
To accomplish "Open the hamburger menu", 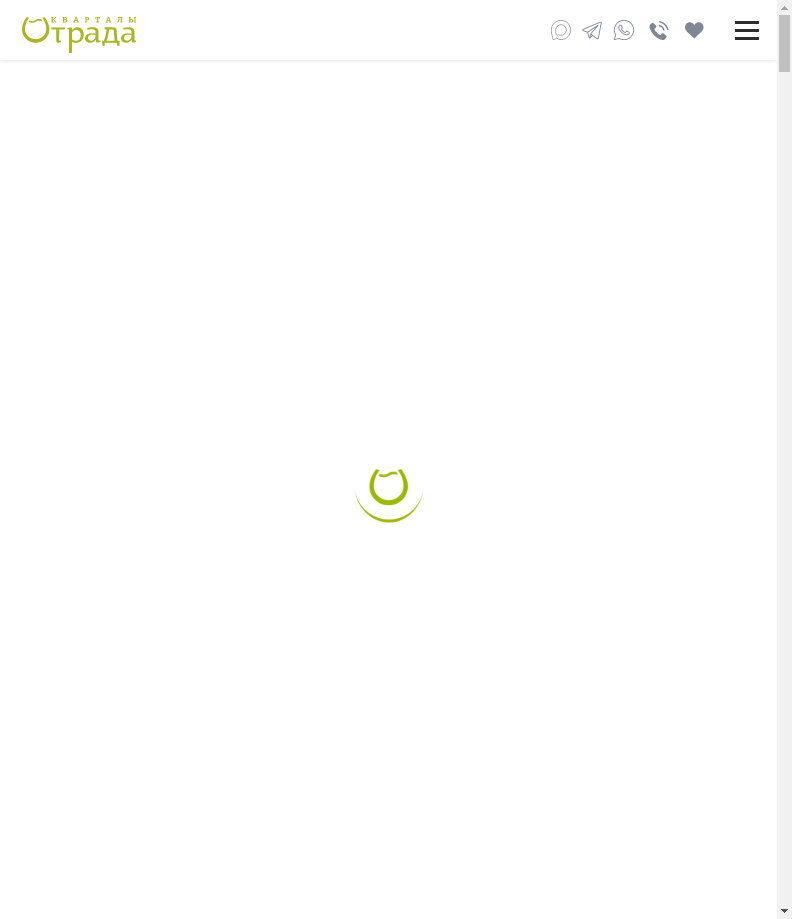I will [746, 30].
